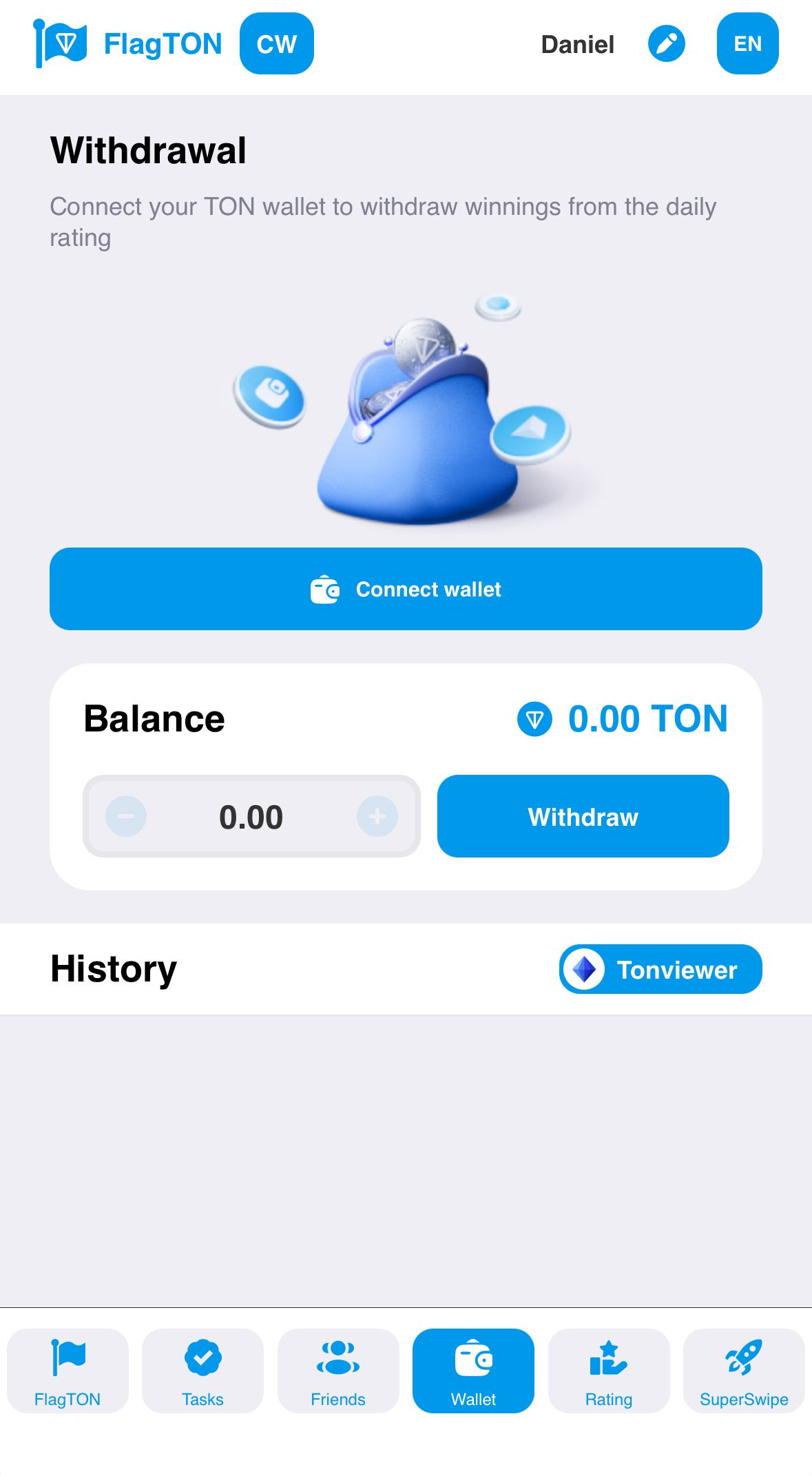Open transaction history in Tonviewer
Viewport: 812px width, 1476px height.
click(658, 969)
